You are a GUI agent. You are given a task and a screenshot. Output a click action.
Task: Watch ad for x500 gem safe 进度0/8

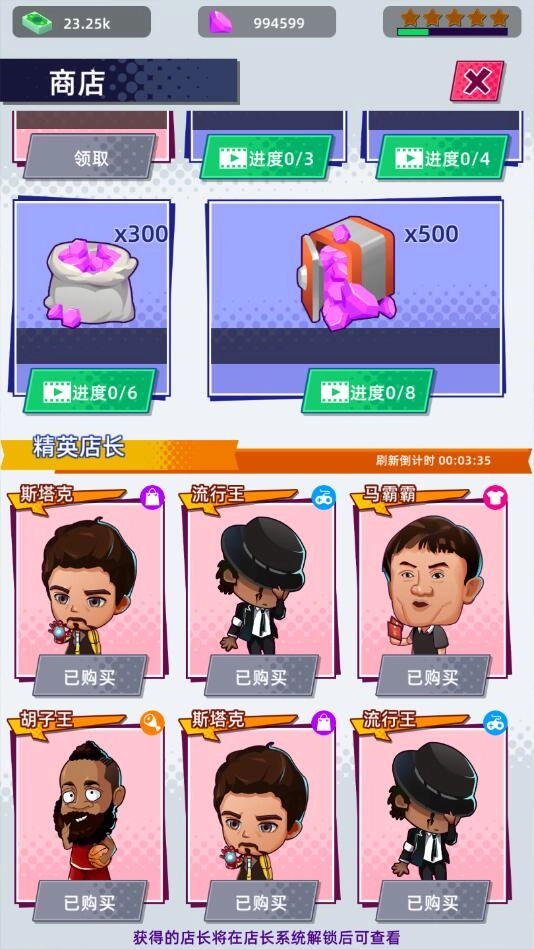pyautogui.click(x=368, y=391)
